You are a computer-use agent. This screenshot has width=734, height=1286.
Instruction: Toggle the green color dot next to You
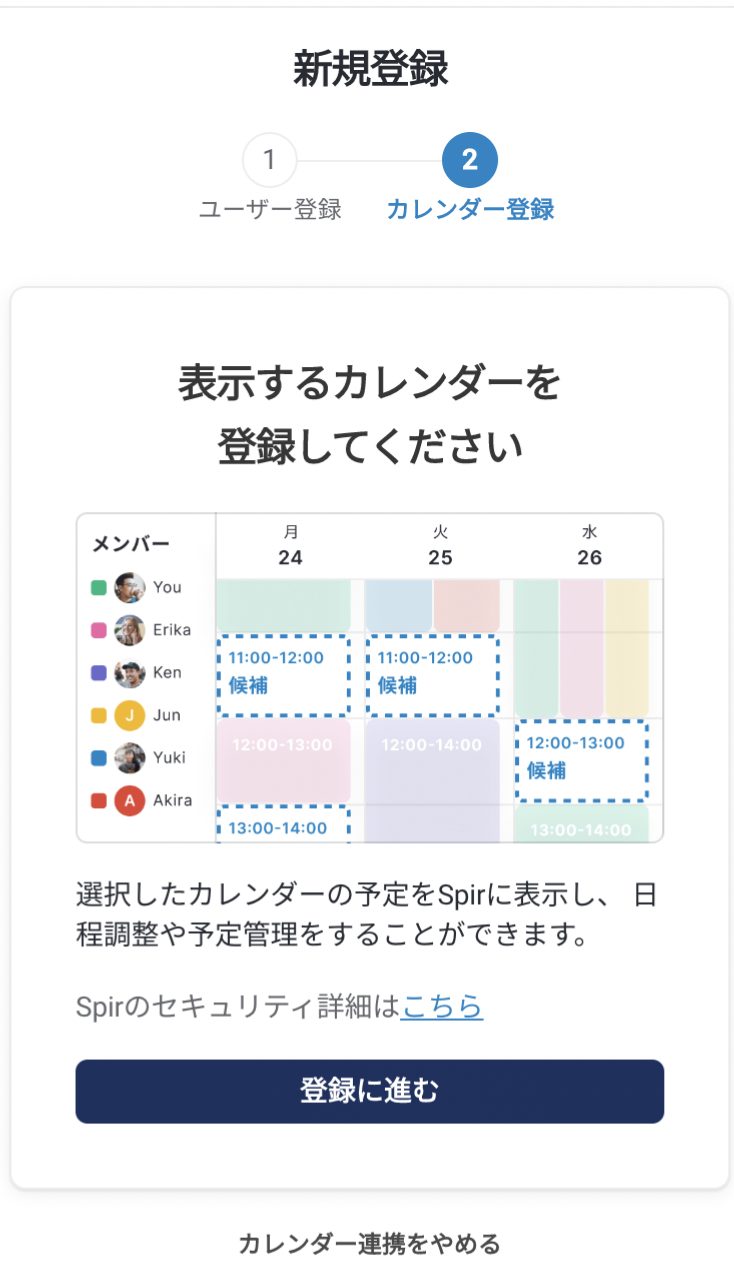(97, 588)
